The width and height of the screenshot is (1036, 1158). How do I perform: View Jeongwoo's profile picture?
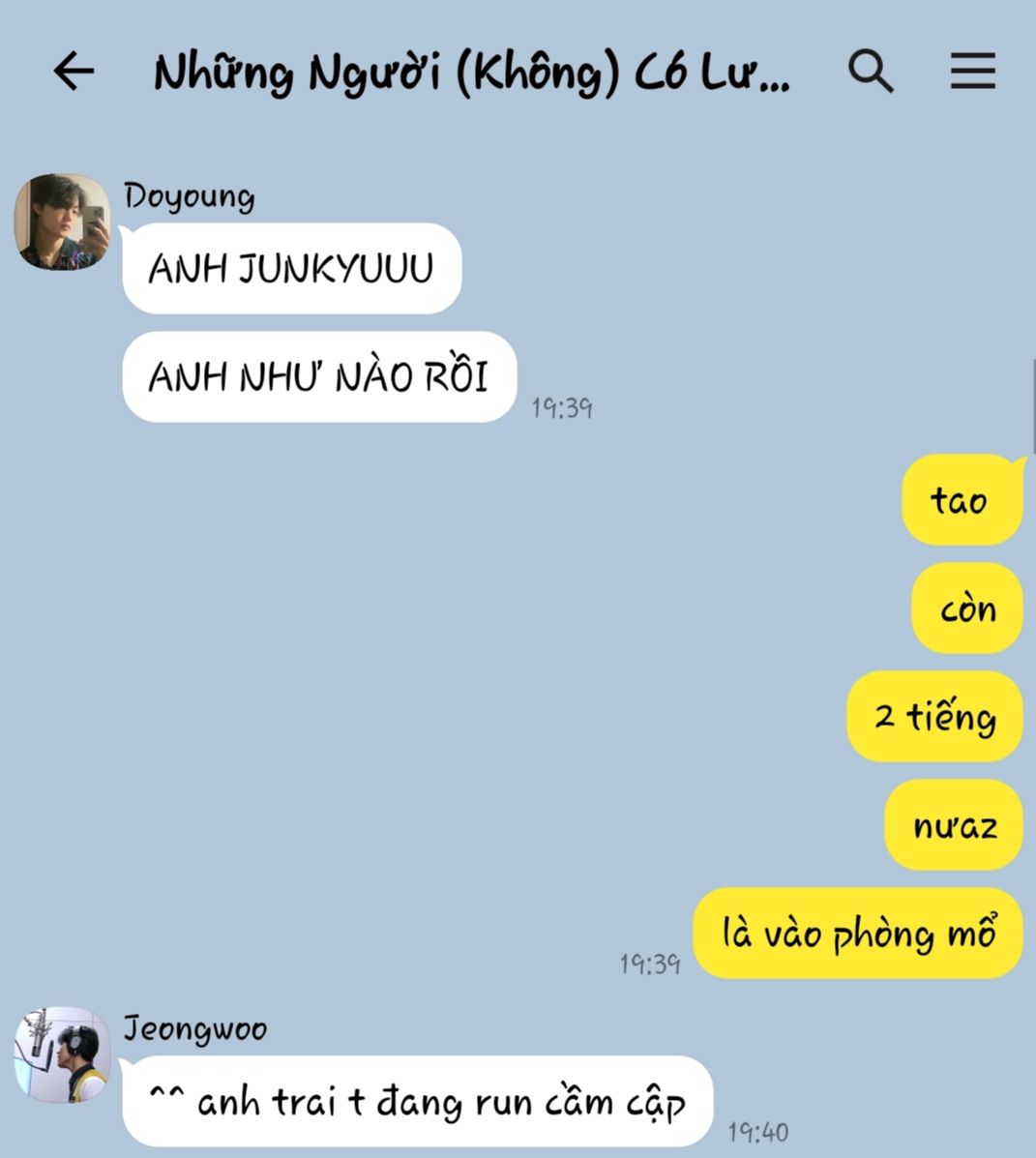62,1054
